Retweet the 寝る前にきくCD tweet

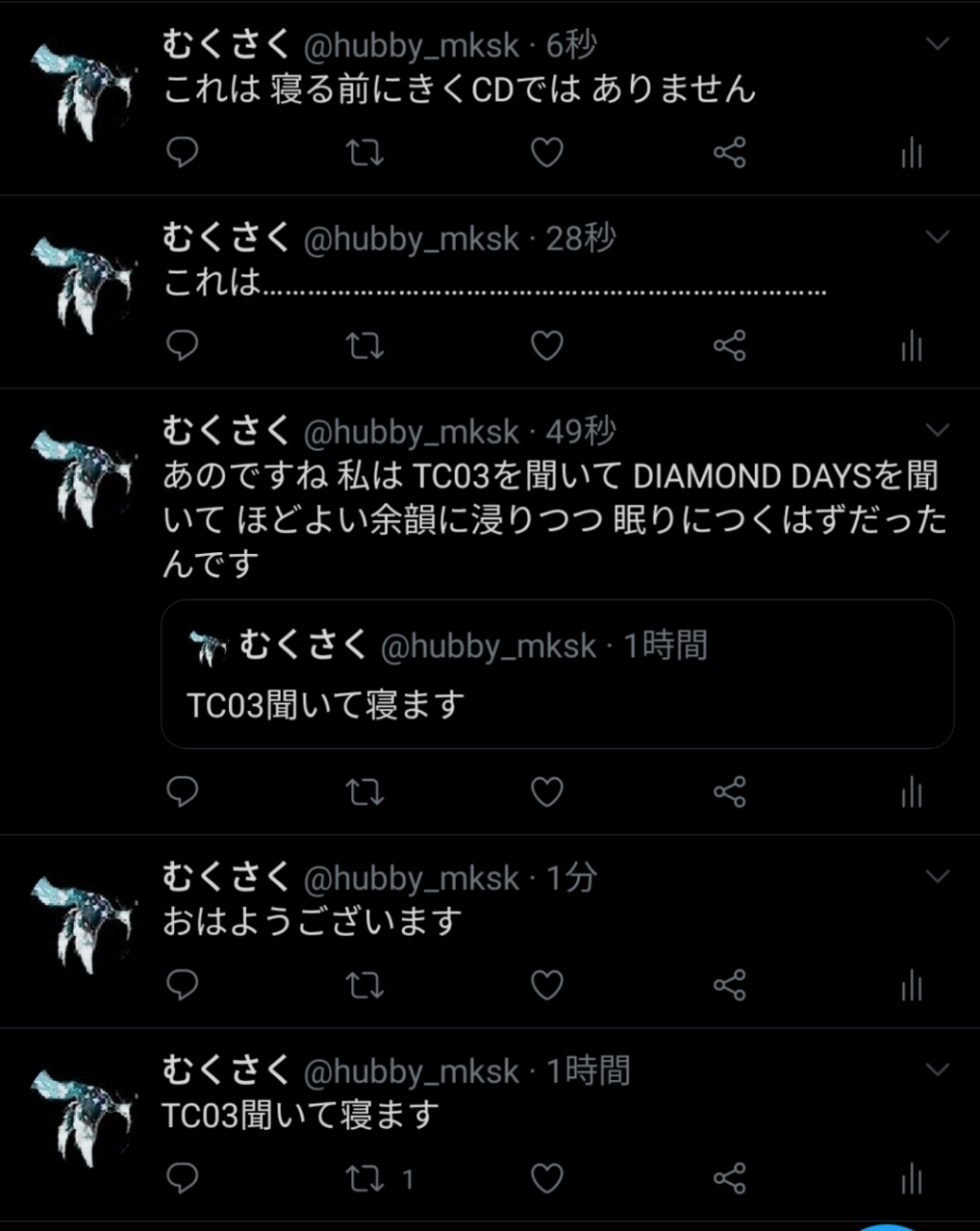(364, 152)
